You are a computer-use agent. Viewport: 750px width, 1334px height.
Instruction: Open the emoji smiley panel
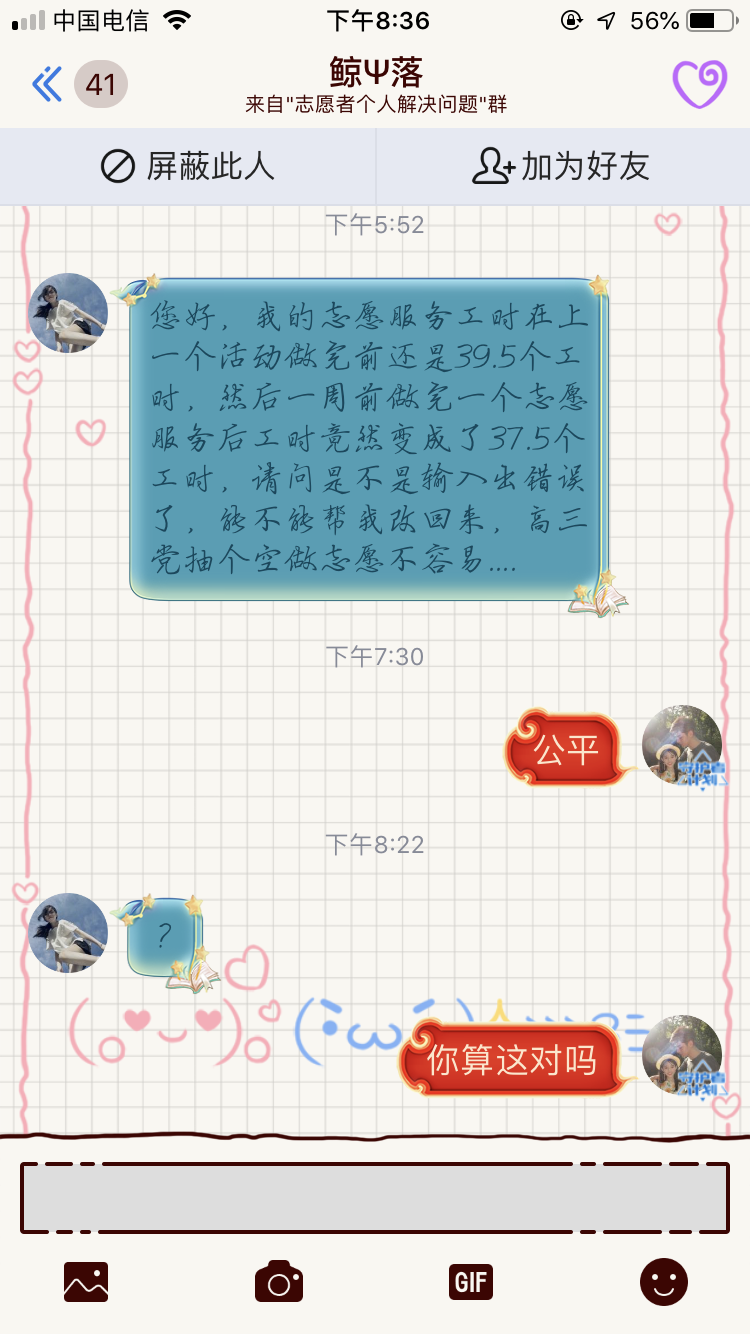click(x=664, y=1281)
